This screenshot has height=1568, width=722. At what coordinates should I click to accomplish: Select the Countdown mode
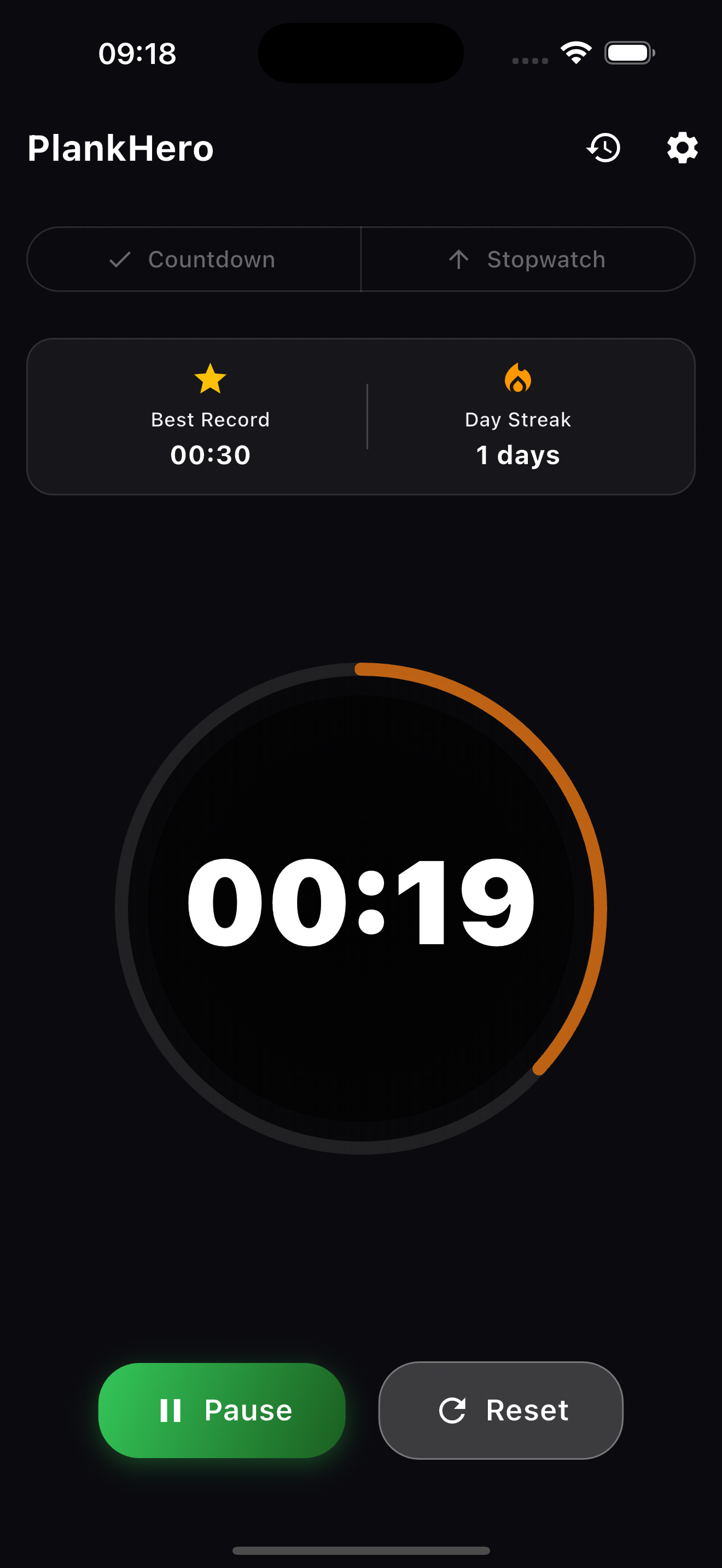[x=194, y=259]
